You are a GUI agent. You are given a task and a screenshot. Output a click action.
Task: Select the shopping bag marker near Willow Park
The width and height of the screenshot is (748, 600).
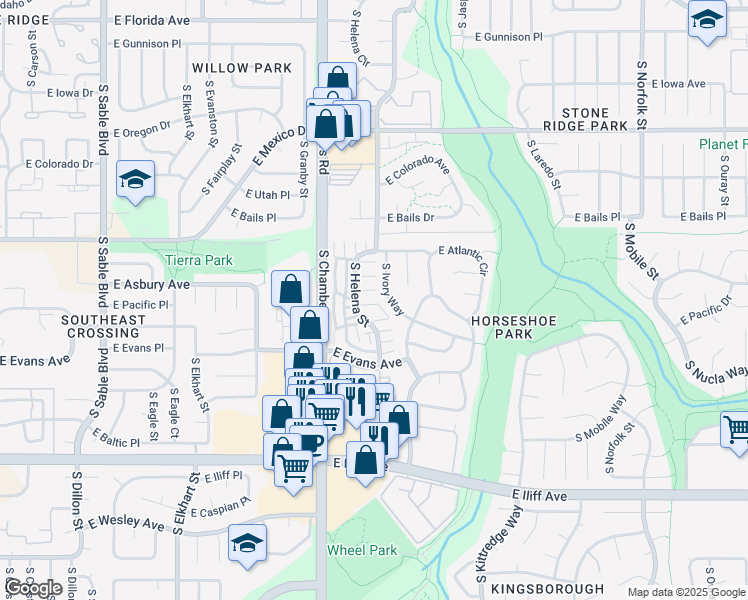(338, 80)
